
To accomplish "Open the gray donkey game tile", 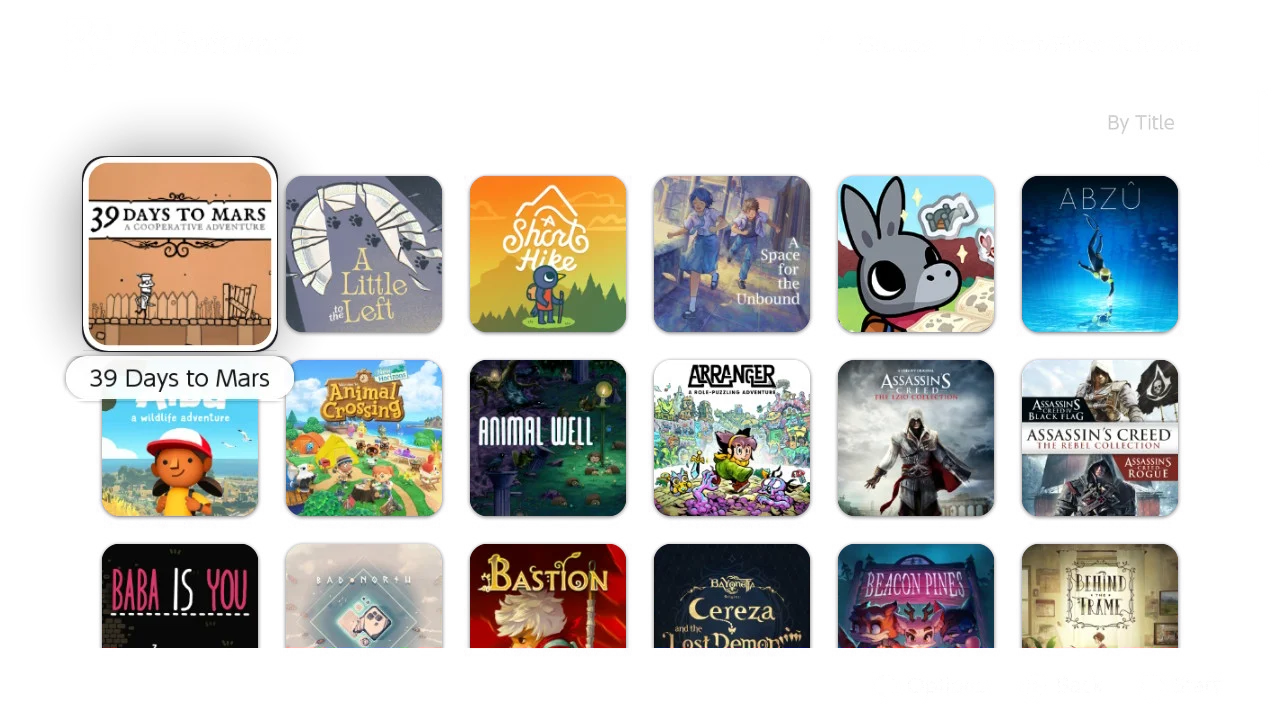I will click(x=915, y=254).
